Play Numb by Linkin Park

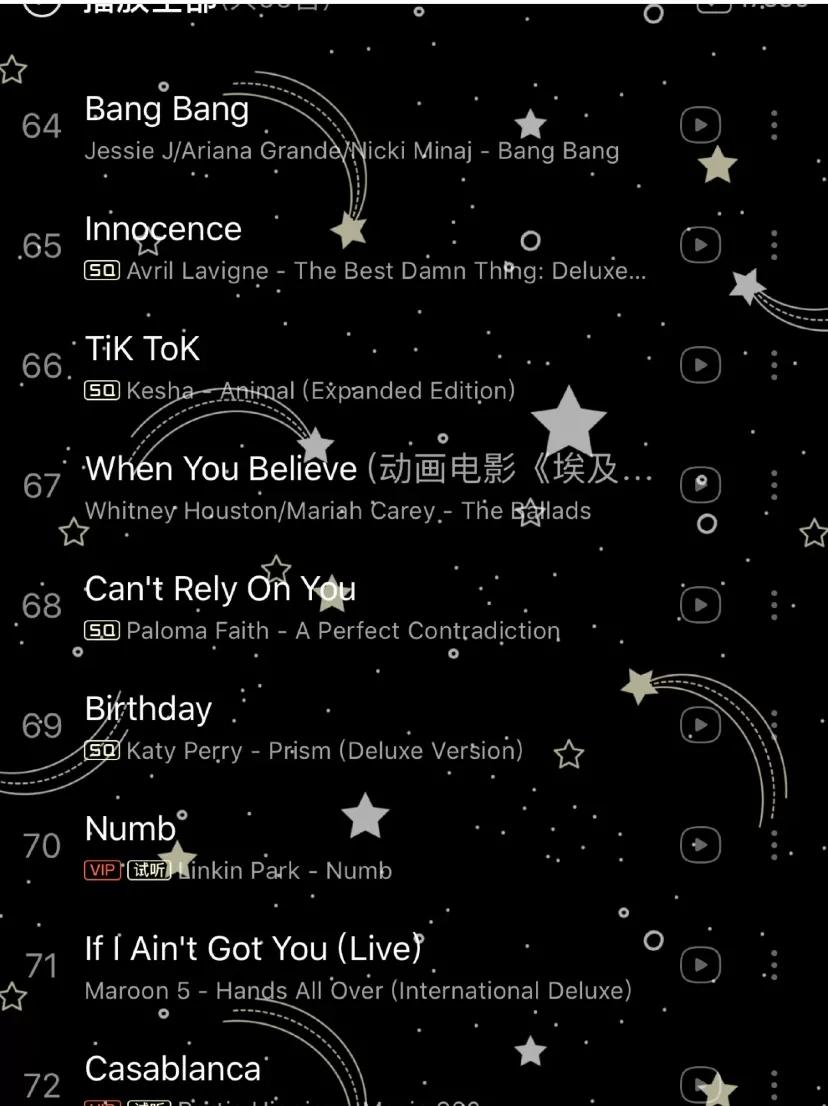[x=131, y=829]
